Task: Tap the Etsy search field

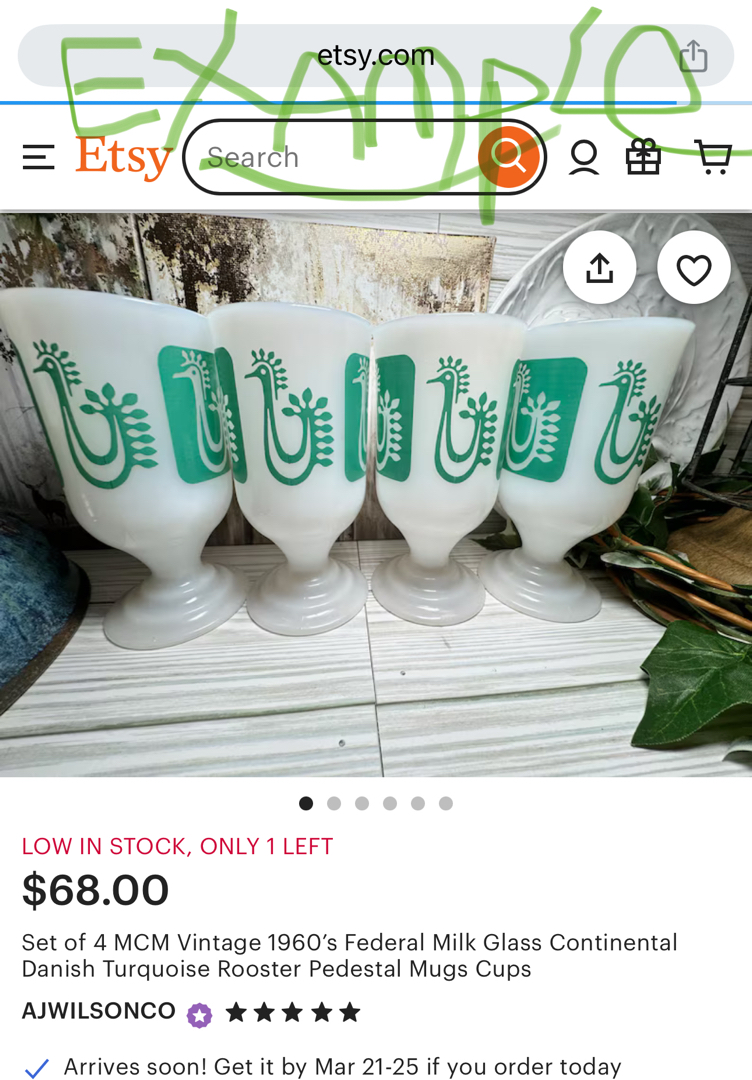Action: [330, 157]
